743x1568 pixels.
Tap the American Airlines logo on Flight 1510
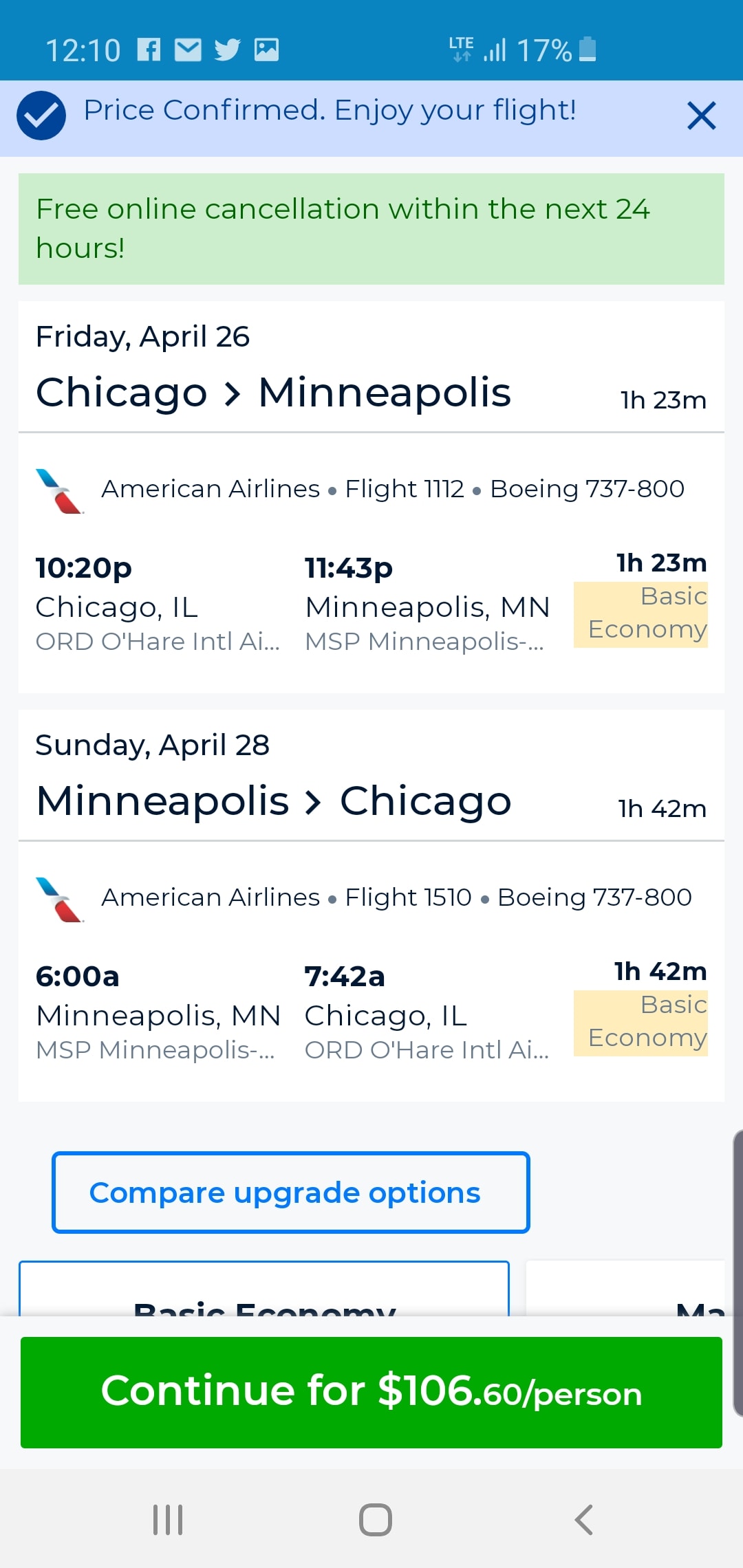pos(58,899)
